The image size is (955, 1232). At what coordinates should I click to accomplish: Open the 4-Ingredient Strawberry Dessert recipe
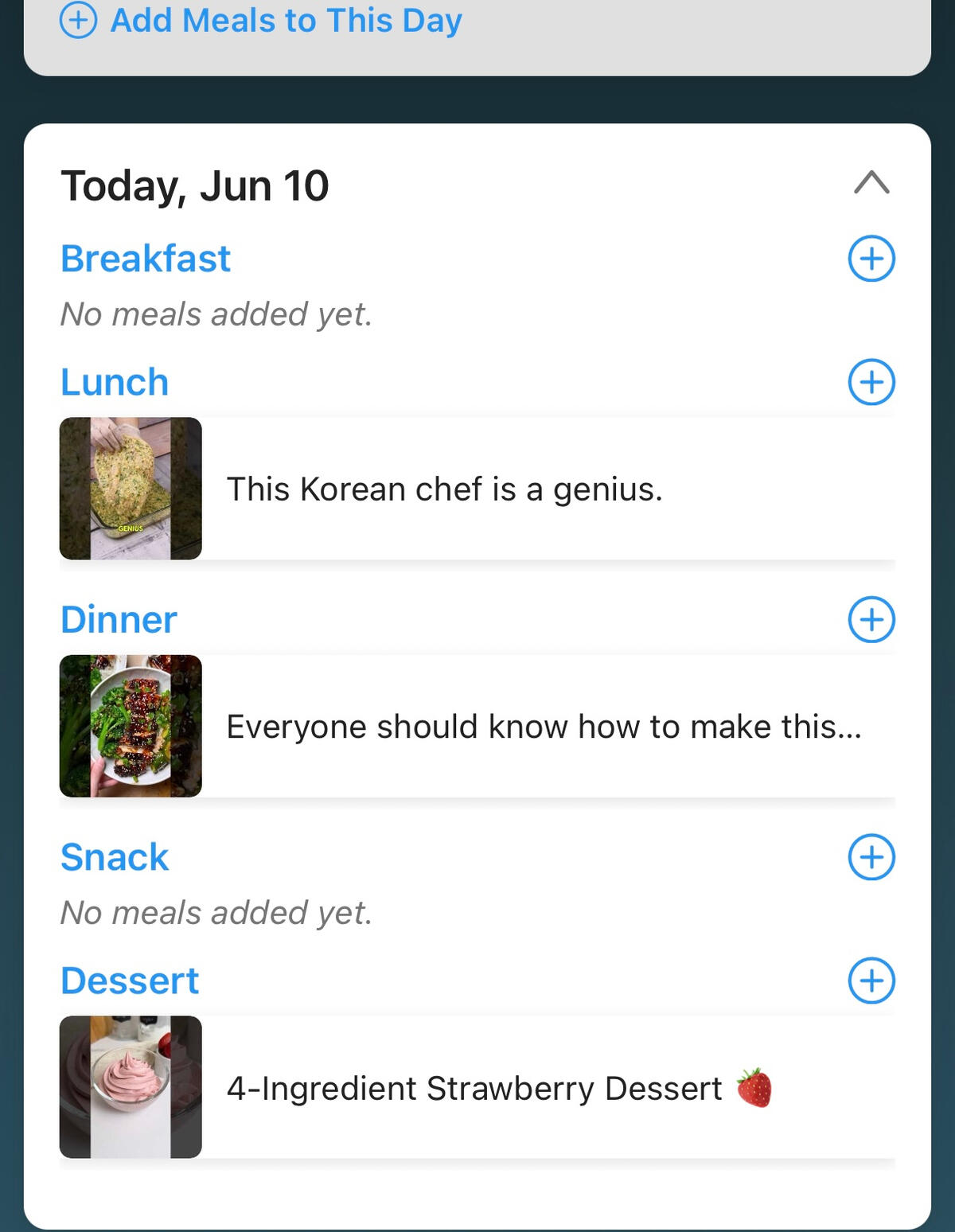click(x=477, y=1087)
